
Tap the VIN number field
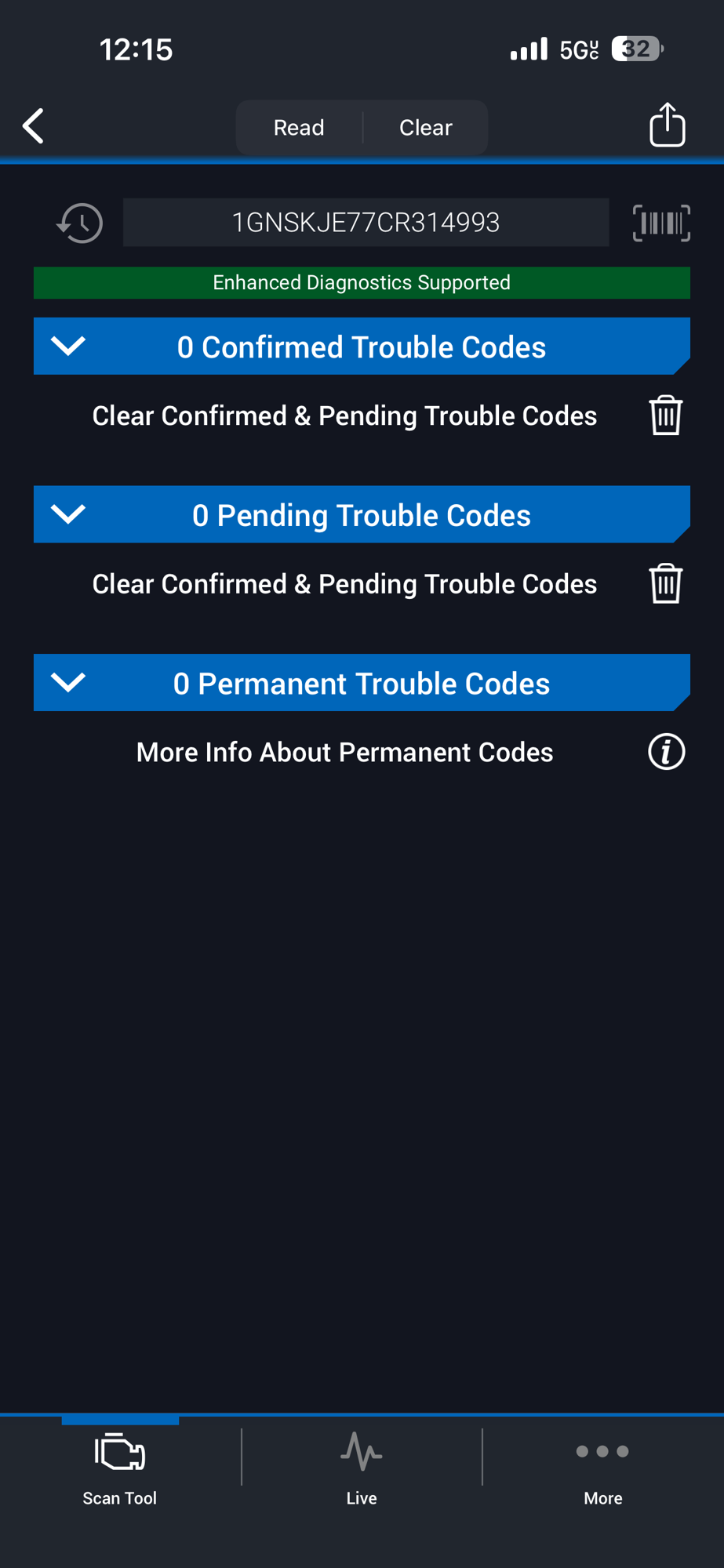pyautogui.click(x=366, y=223)
